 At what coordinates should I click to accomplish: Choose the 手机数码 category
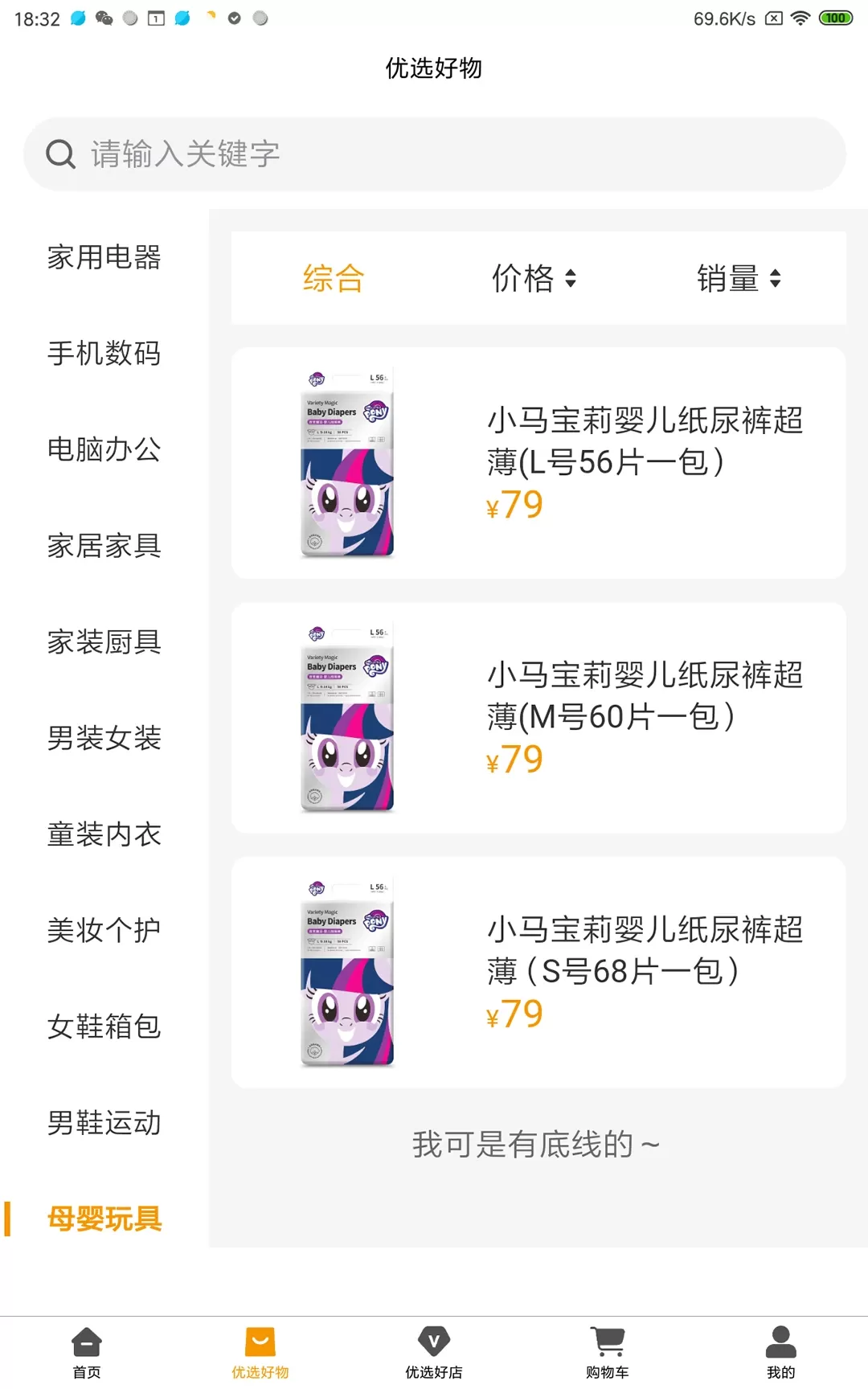pos(104,353)
